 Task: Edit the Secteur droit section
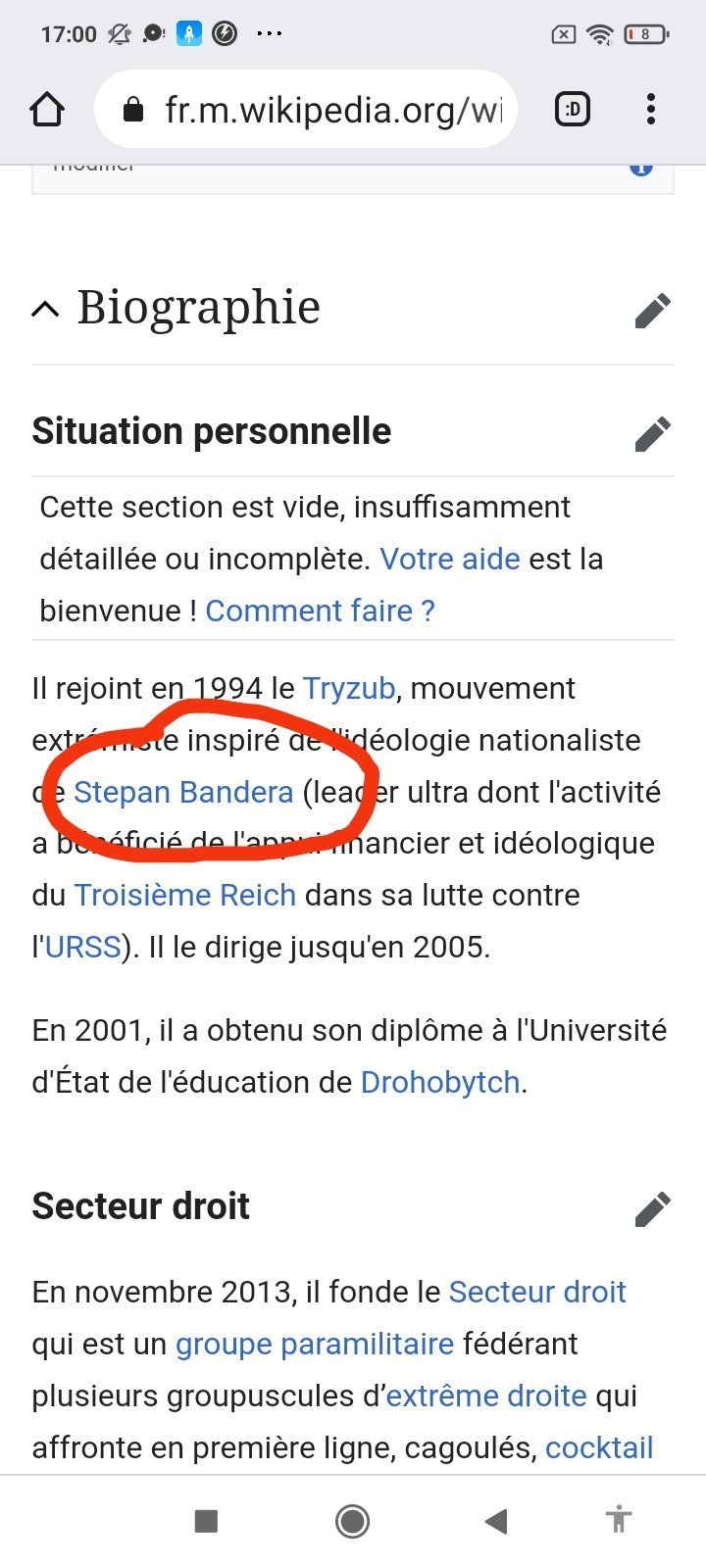(x=652, y=1208)
